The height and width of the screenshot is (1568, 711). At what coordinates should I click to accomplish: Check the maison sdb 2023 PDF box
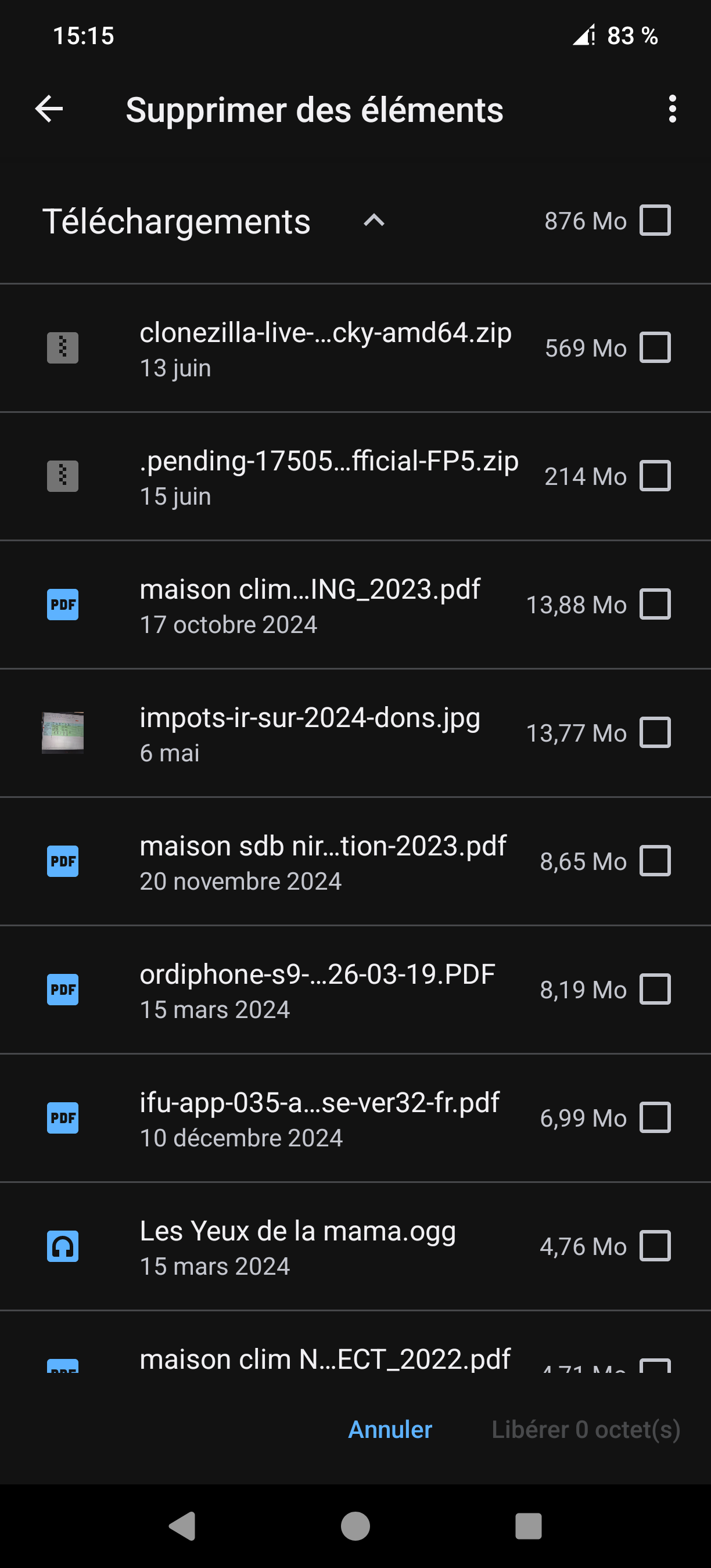[655, 861]
